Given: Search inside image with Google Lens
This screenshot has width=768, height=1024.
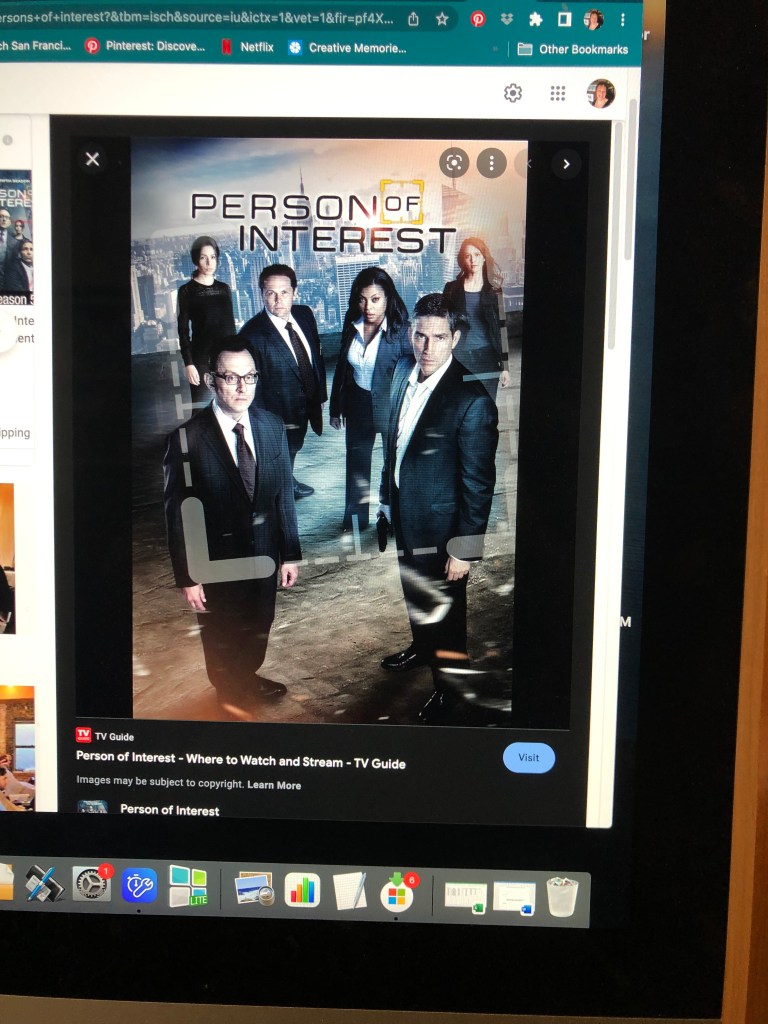Looking at the screenshot, I should click(454, 162).
